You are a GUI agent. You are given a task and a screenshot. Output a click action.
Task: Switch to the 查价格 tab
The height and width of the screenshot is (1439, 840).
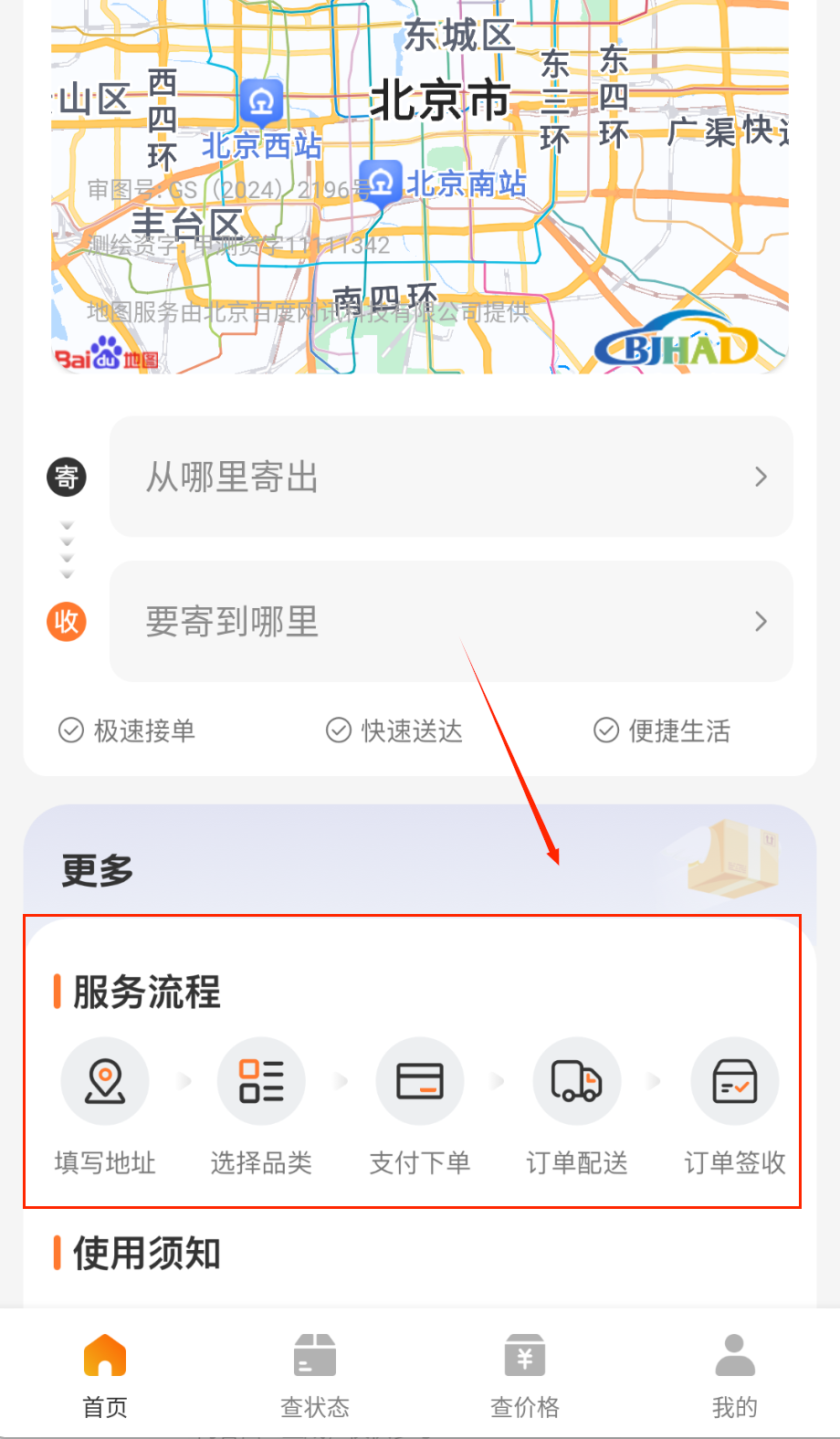(x=525, y=1375)
